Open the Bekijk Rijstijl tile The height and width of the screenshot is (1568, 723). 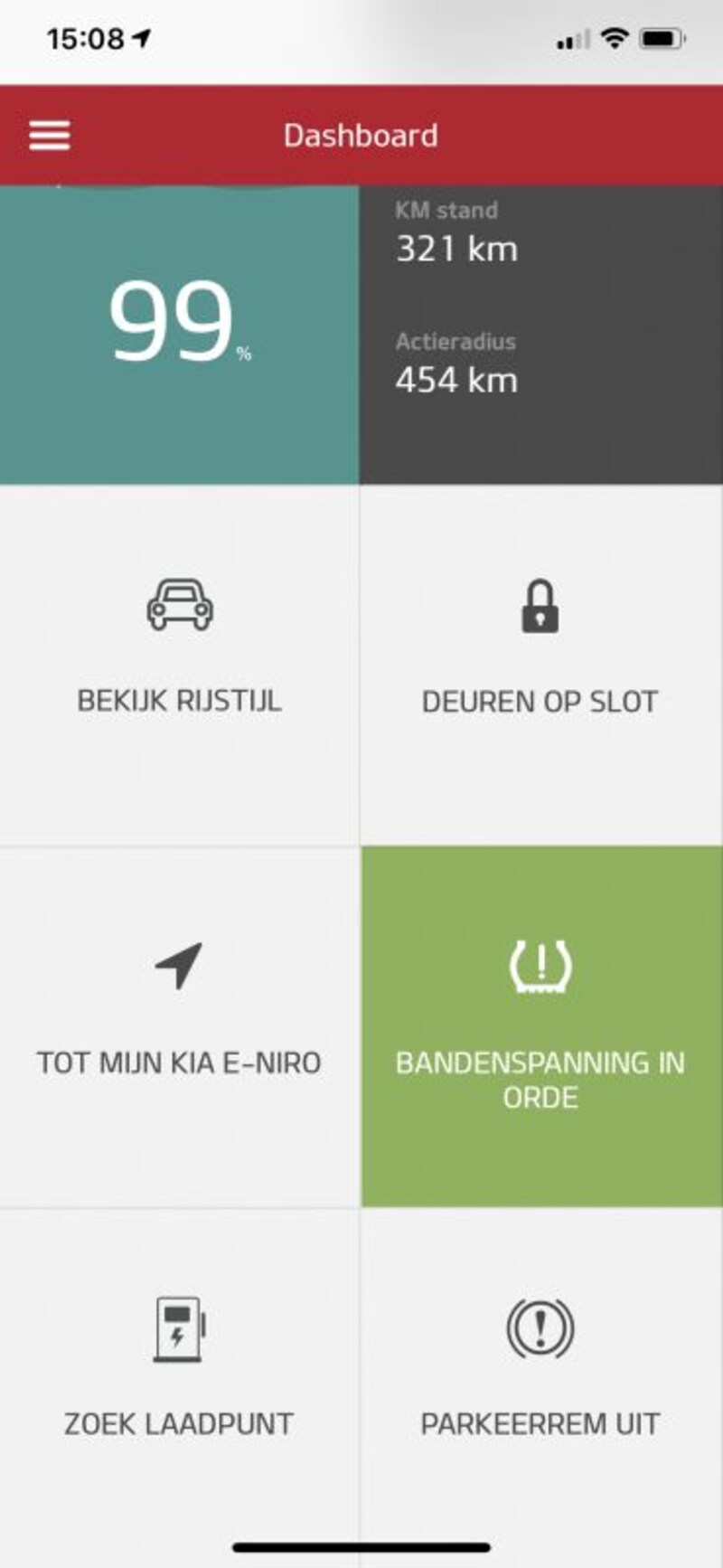(180, 666)
